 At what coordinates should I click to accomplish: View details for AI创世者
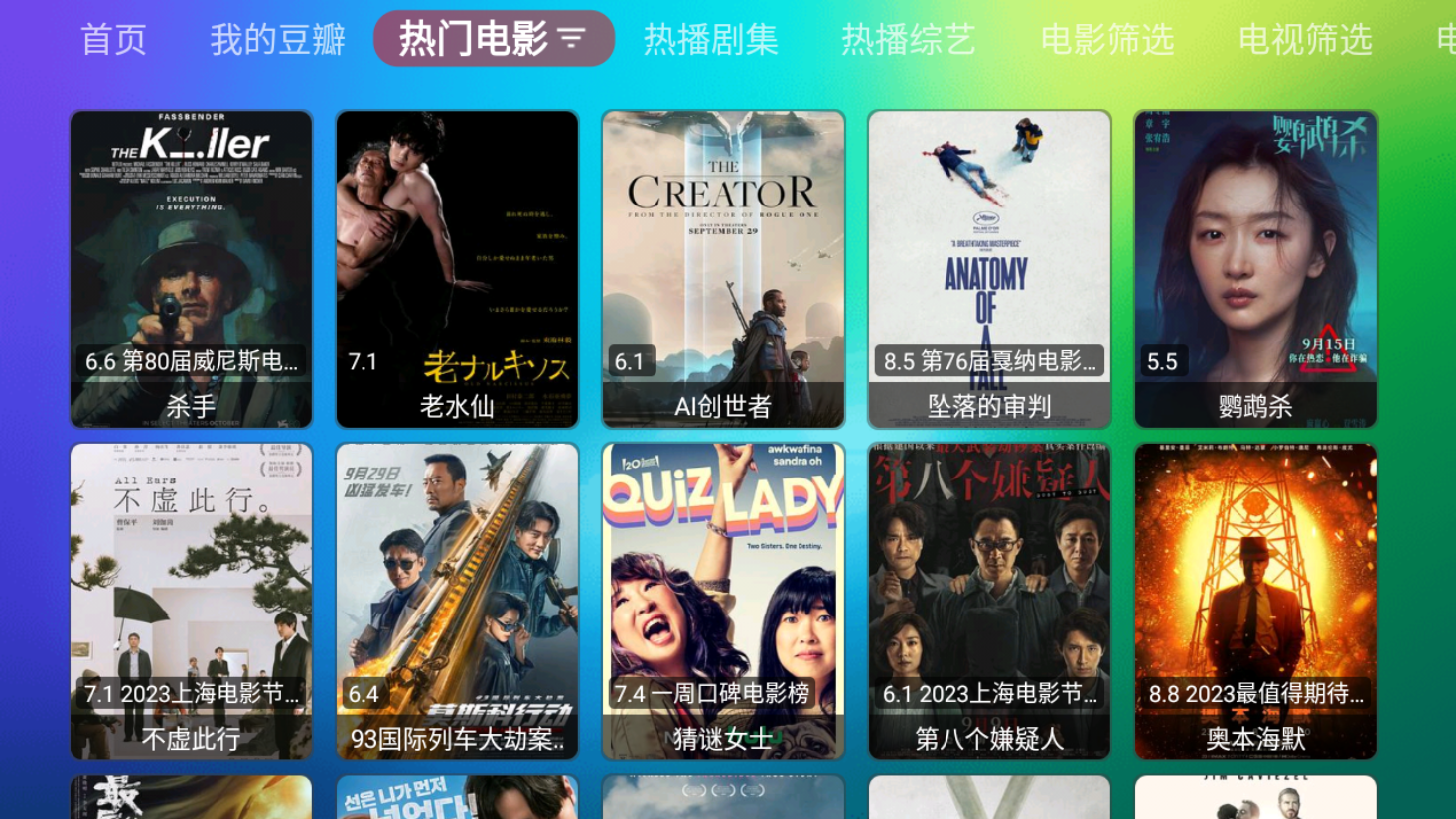point(723,269)
